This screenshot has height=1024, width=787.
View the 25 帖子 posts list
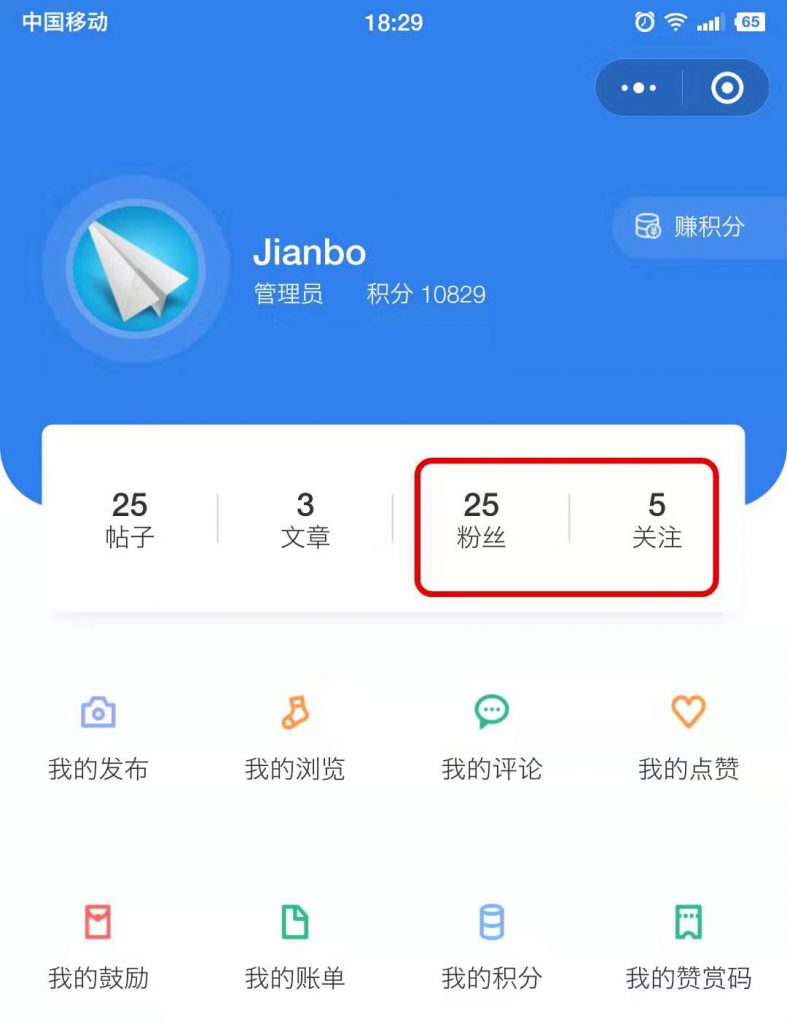click(x=130, y=520)
